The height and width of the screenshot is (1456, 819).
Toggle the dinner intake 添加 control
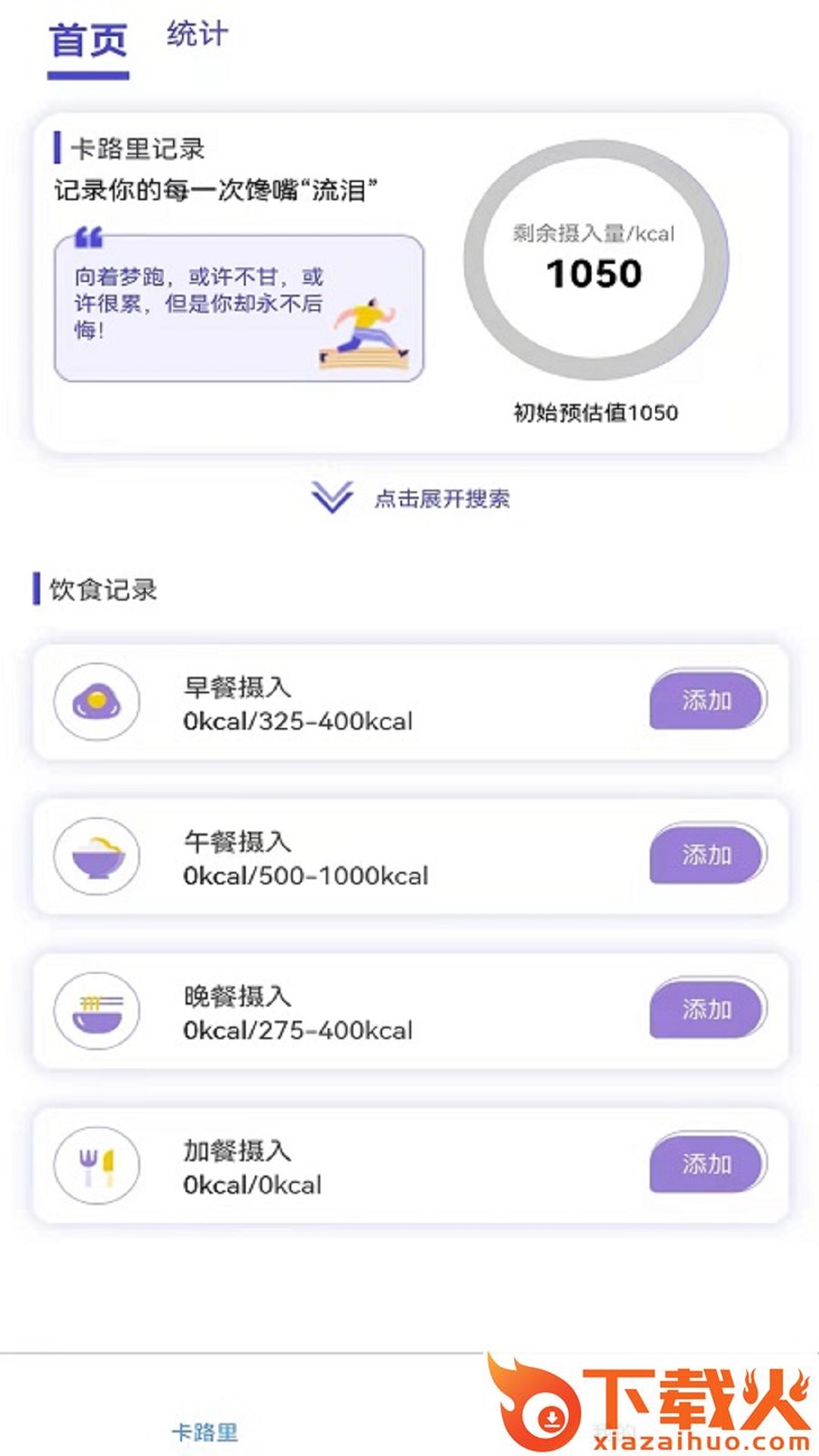(707, 1009)
